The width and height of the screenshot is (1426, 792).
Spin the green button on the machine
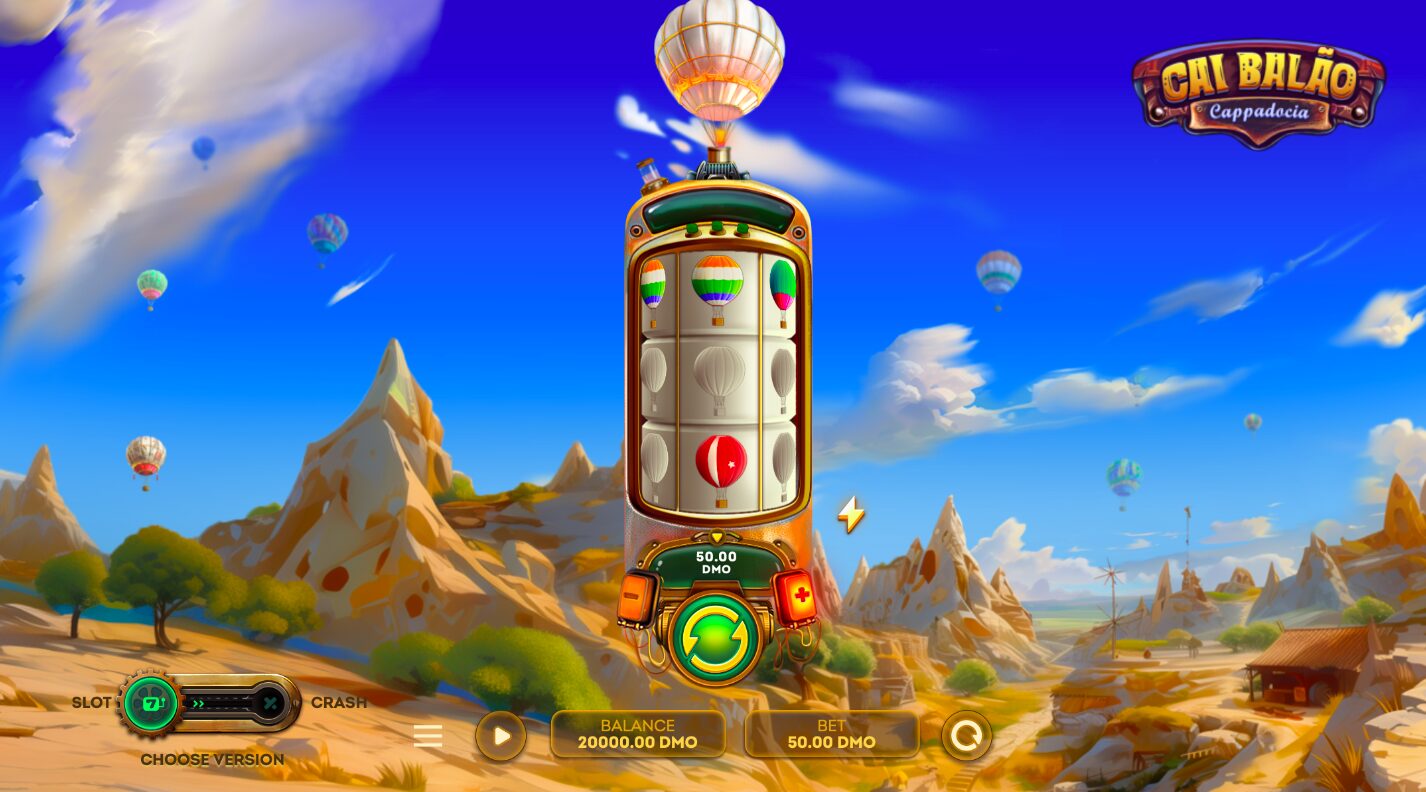[715, 638]
